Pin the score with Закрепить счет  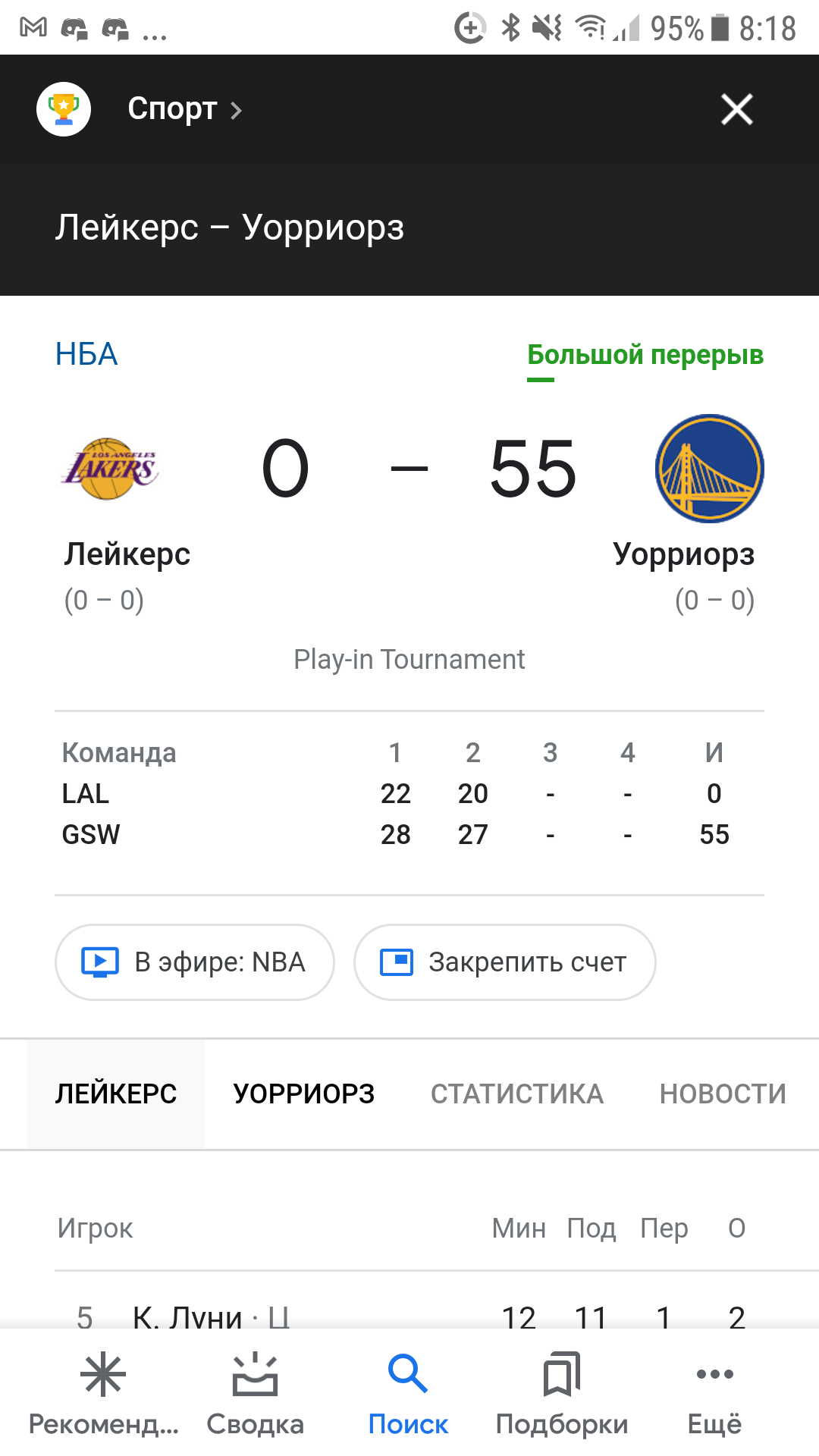tap(504, 962)
